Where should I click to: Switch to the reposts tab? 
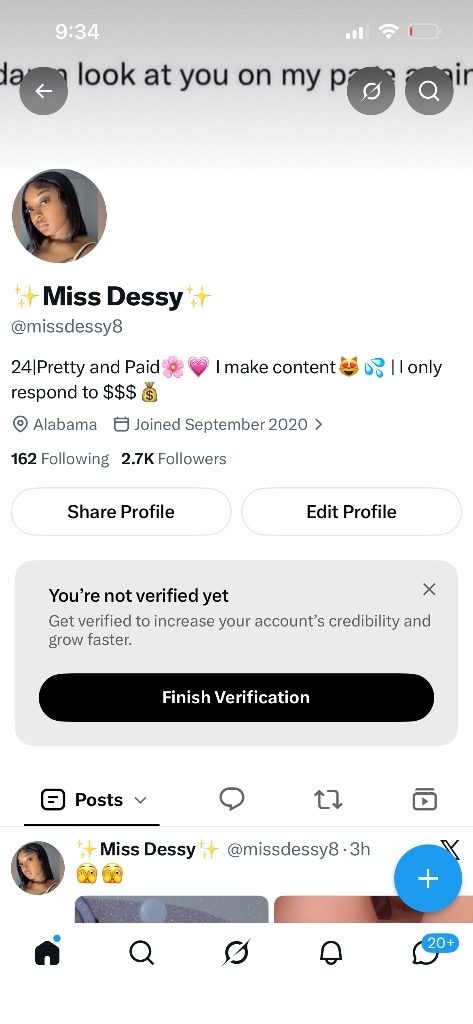328,799
